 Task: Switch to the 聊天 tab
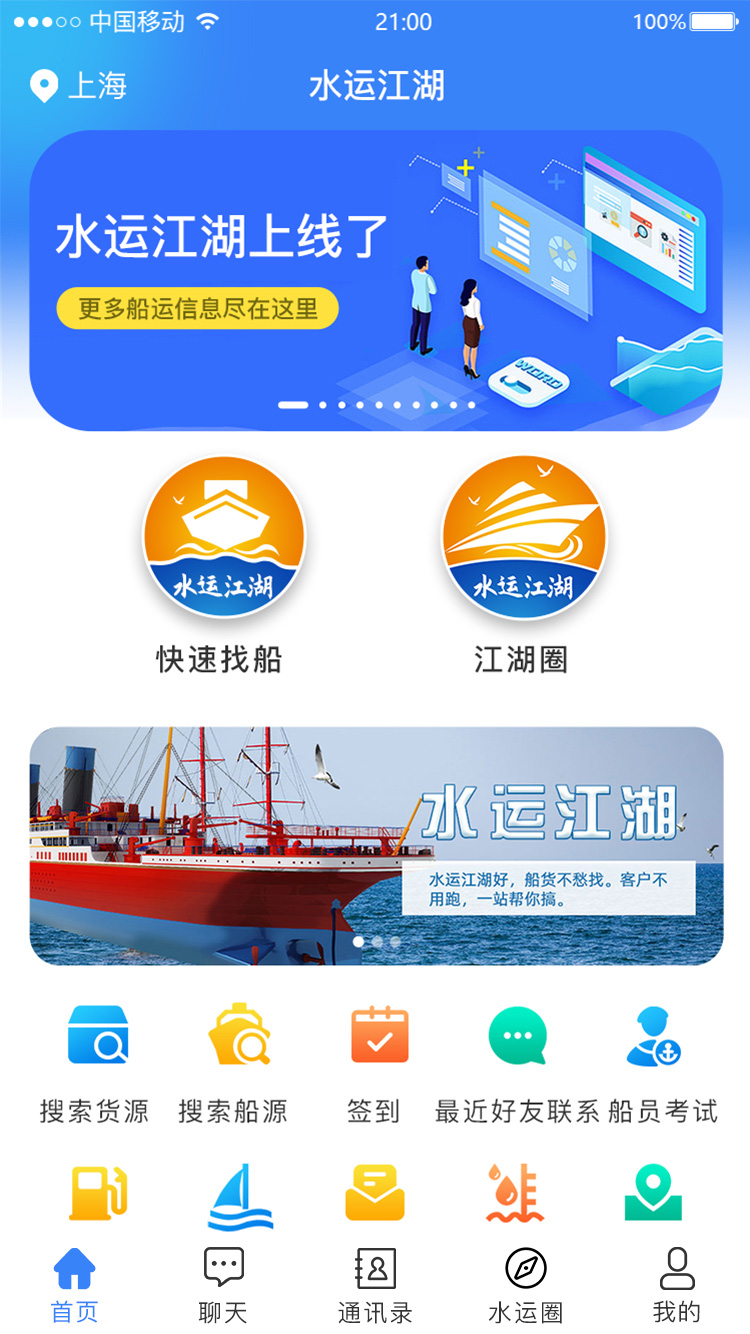(223, 1286)
